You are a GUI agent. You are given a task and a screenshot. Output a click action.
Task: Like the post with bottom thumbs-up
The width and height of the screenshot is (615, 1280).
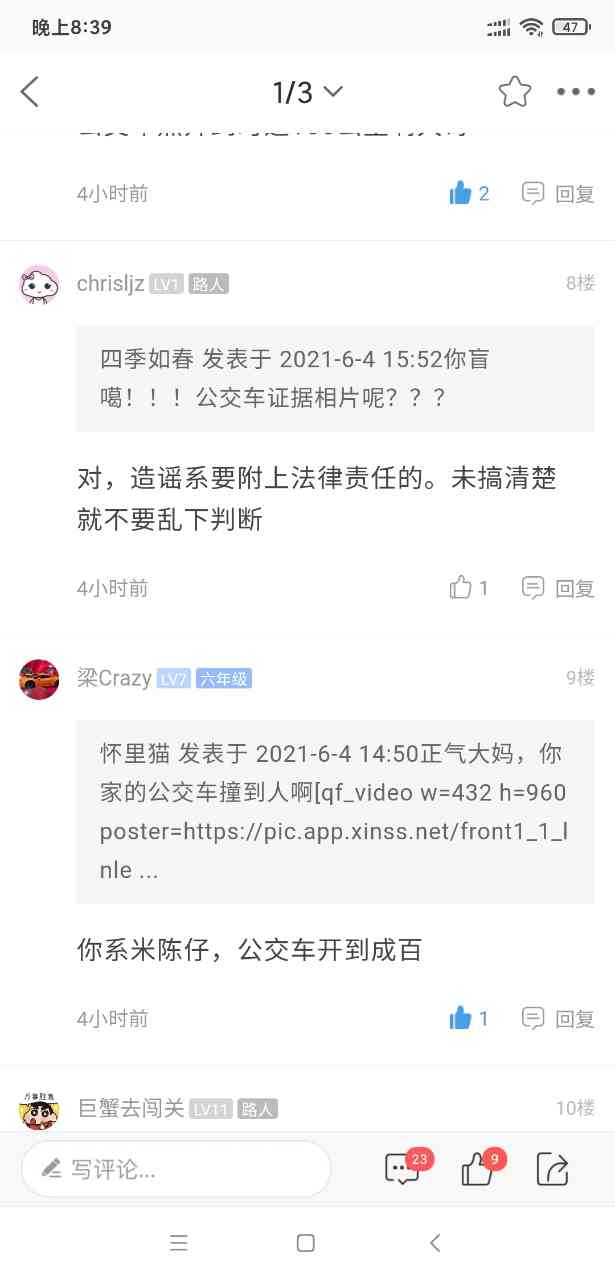[x=478, y=1168]
